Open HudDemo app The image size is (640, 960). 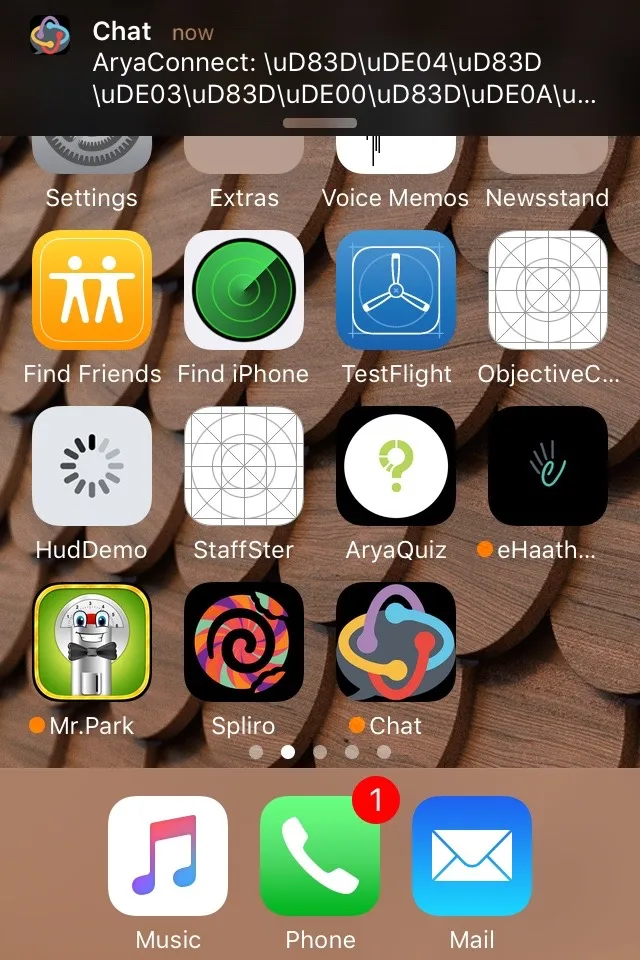92,466
